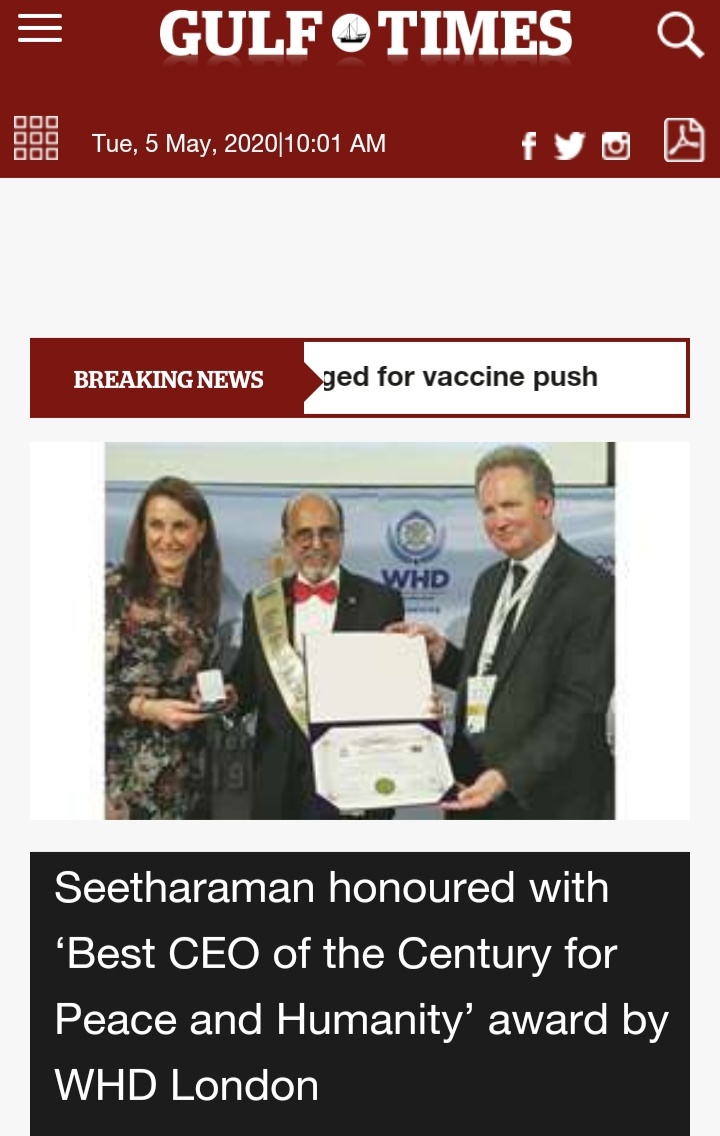The height and width of the screenshot is (1136, 720).
Task: Open the PDF edition icon
Action: (684, 140)
